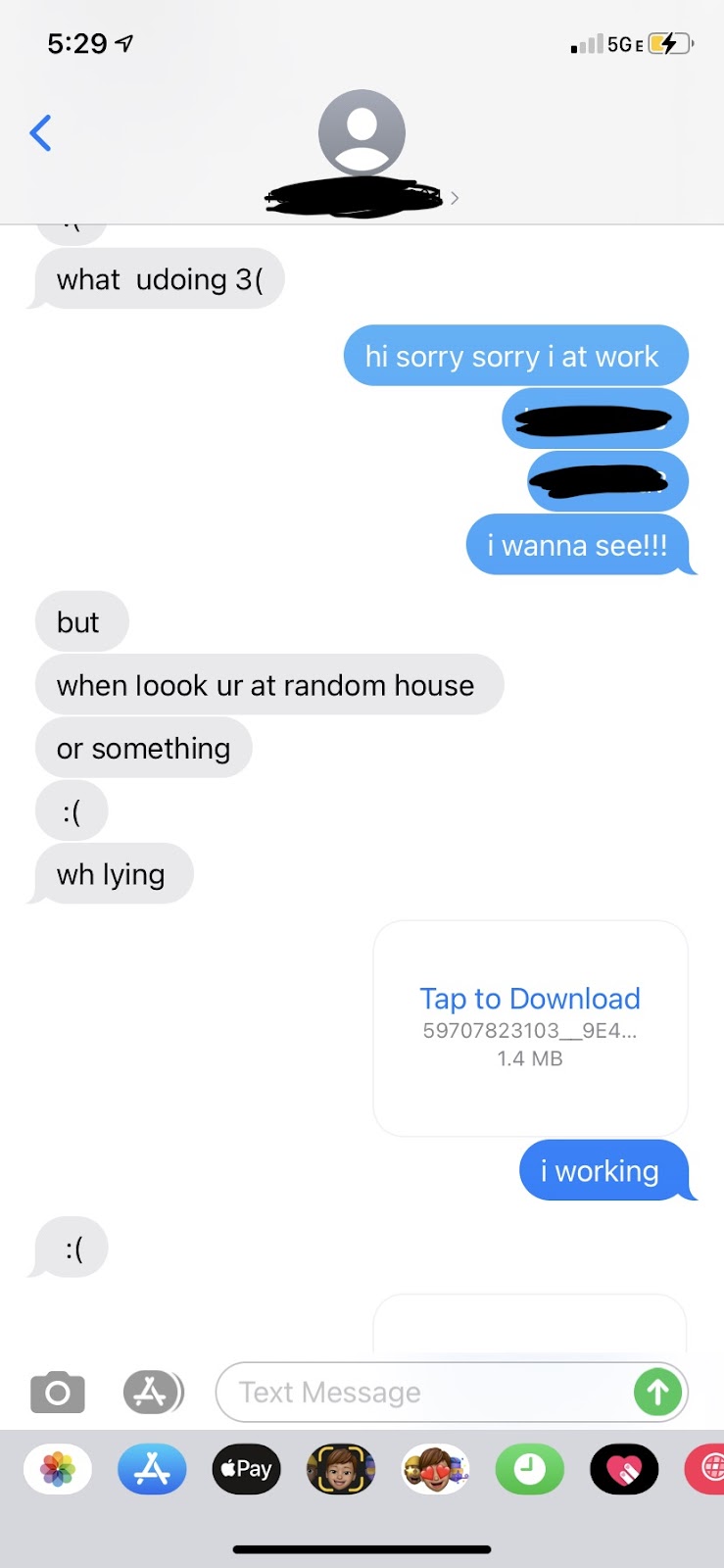Go back to the conversations list
The width and height of the screenshot is (724, 1568).
tap(40, 133)
